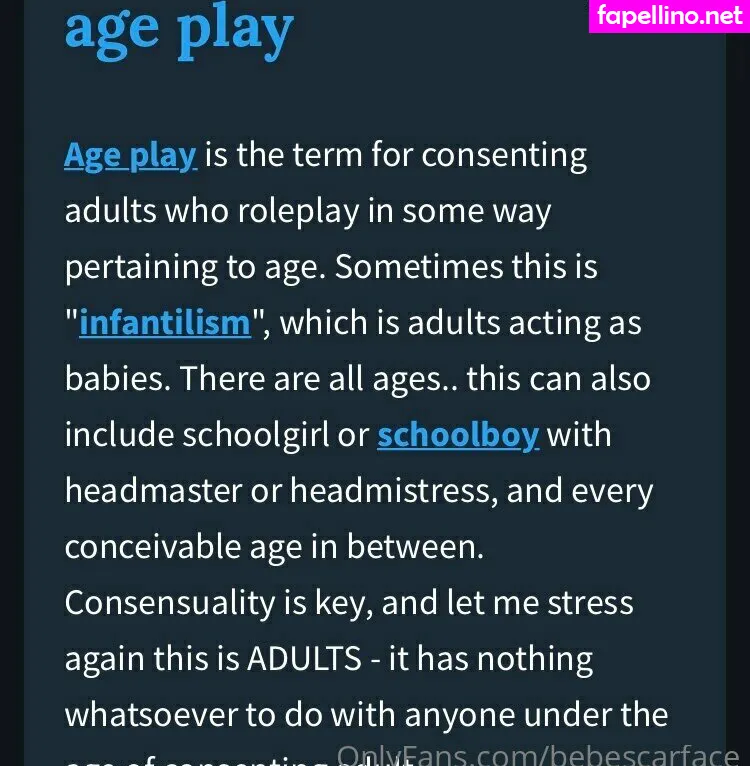Open the schoolboy link
Screen dimensions: 750x766
click(x=458, y=436)
